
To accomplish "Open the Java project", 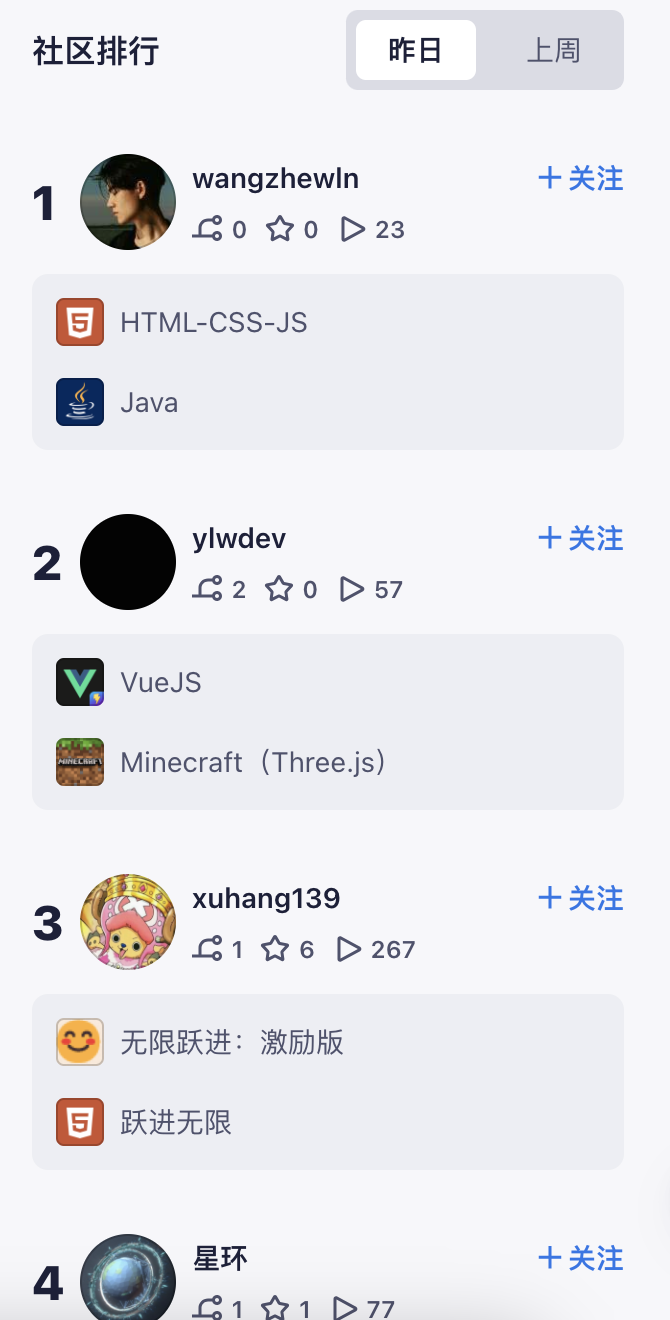I will (x=149, y=402).
